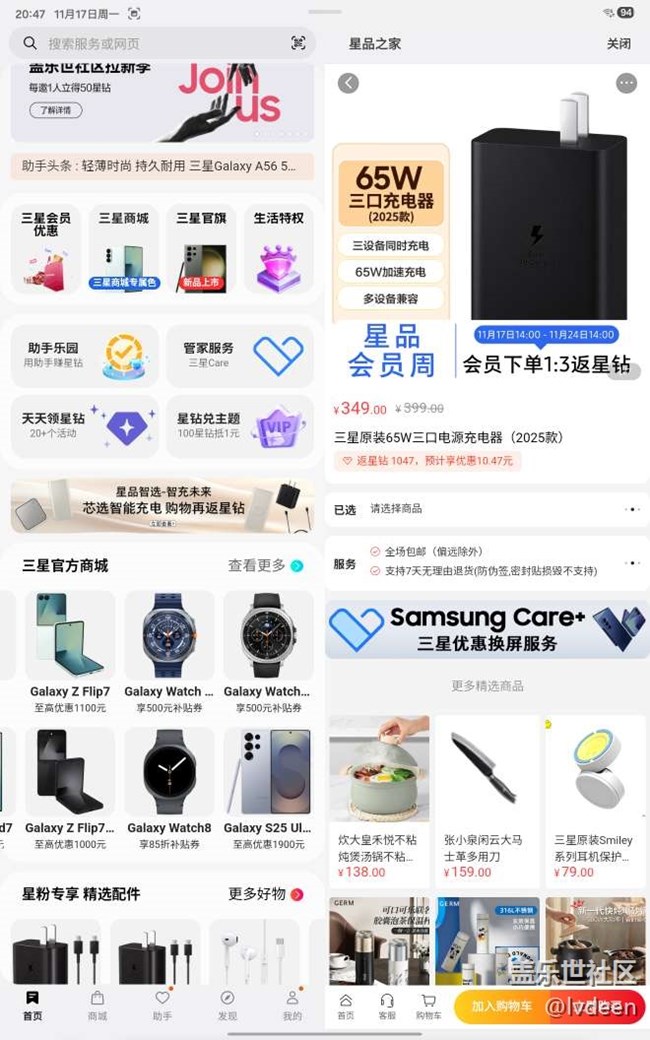Open the Galaxy S25 Ultra product card

[x=267, y=785]
